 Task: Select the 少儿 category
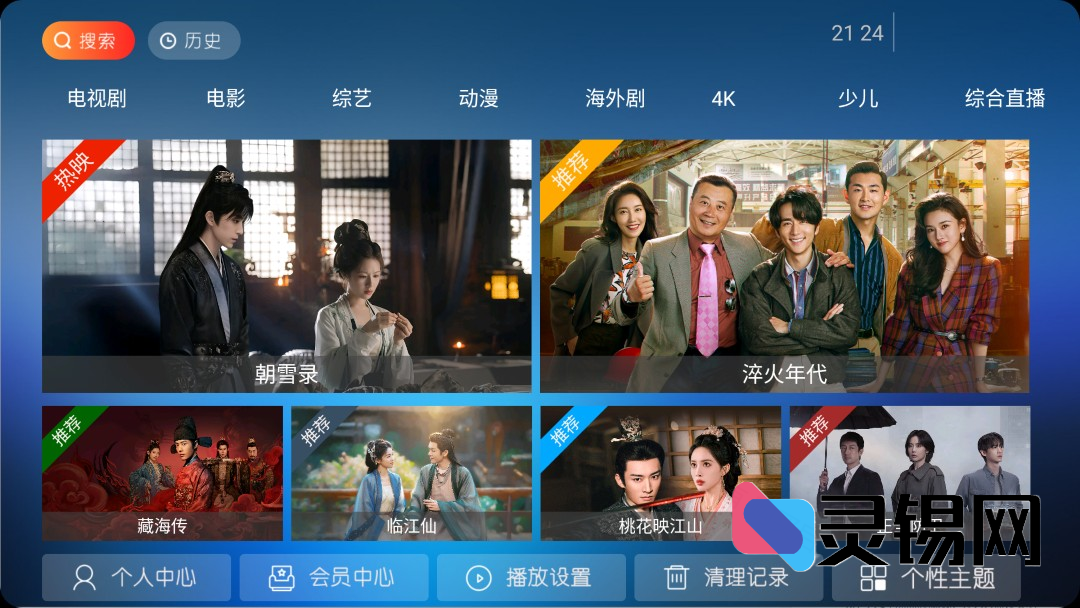tap(858, 98)
